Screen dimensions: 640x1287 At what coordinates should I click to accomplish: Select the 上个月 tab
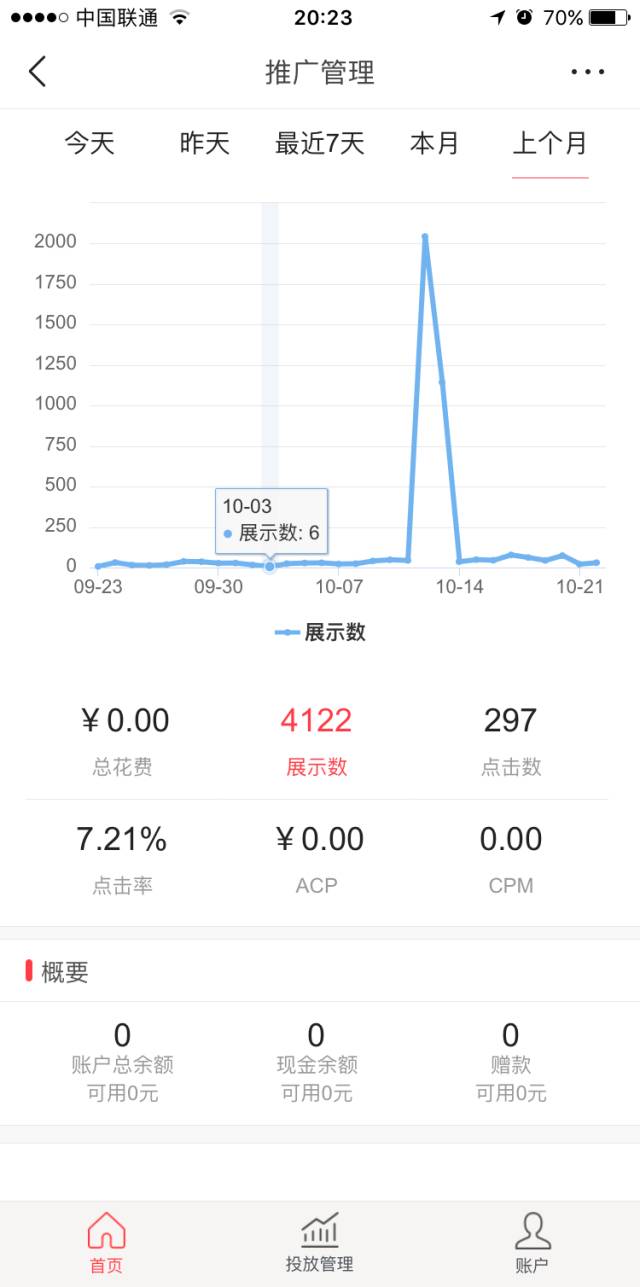pyautogui.click(x=550, y=143)
